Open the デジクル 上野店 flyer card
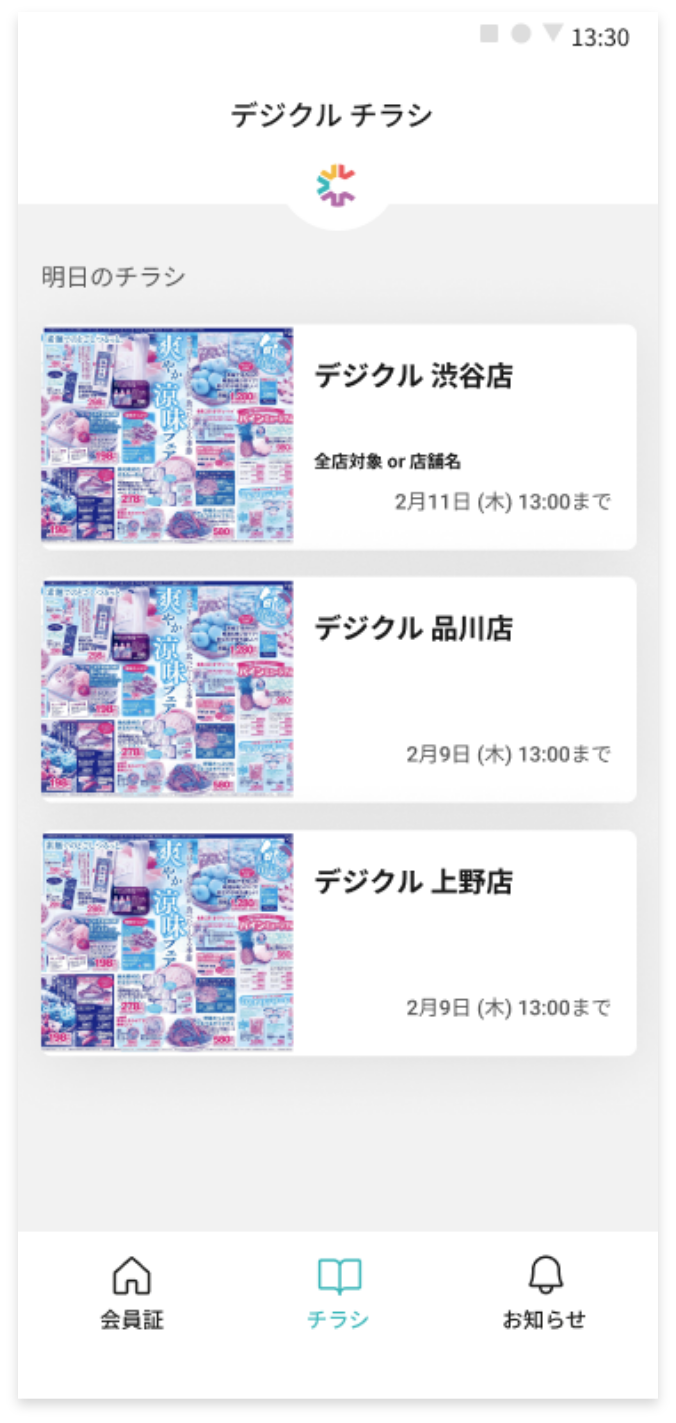 click(x=338, y=942)
